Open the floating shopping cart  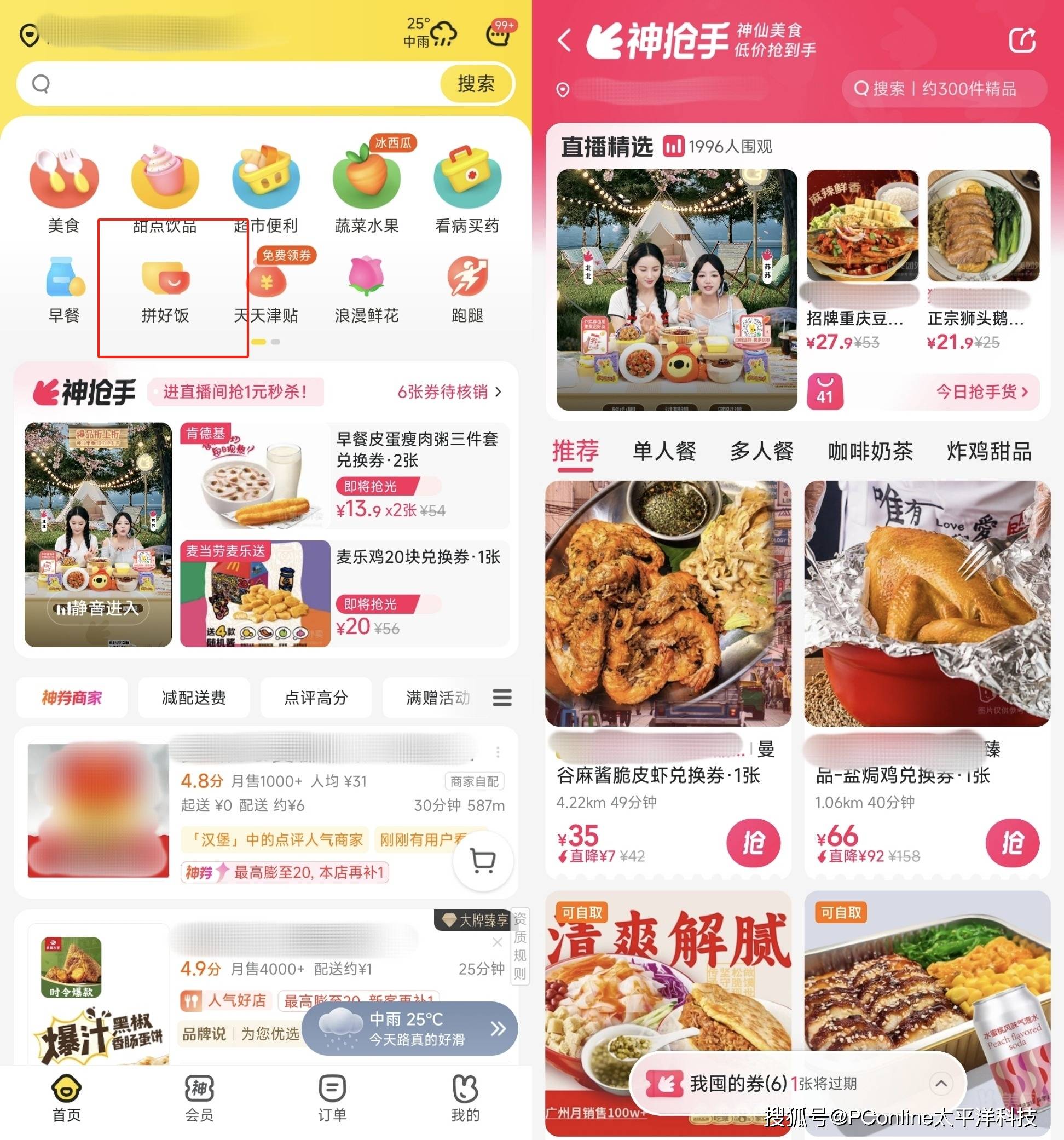[x=483, y=861]
